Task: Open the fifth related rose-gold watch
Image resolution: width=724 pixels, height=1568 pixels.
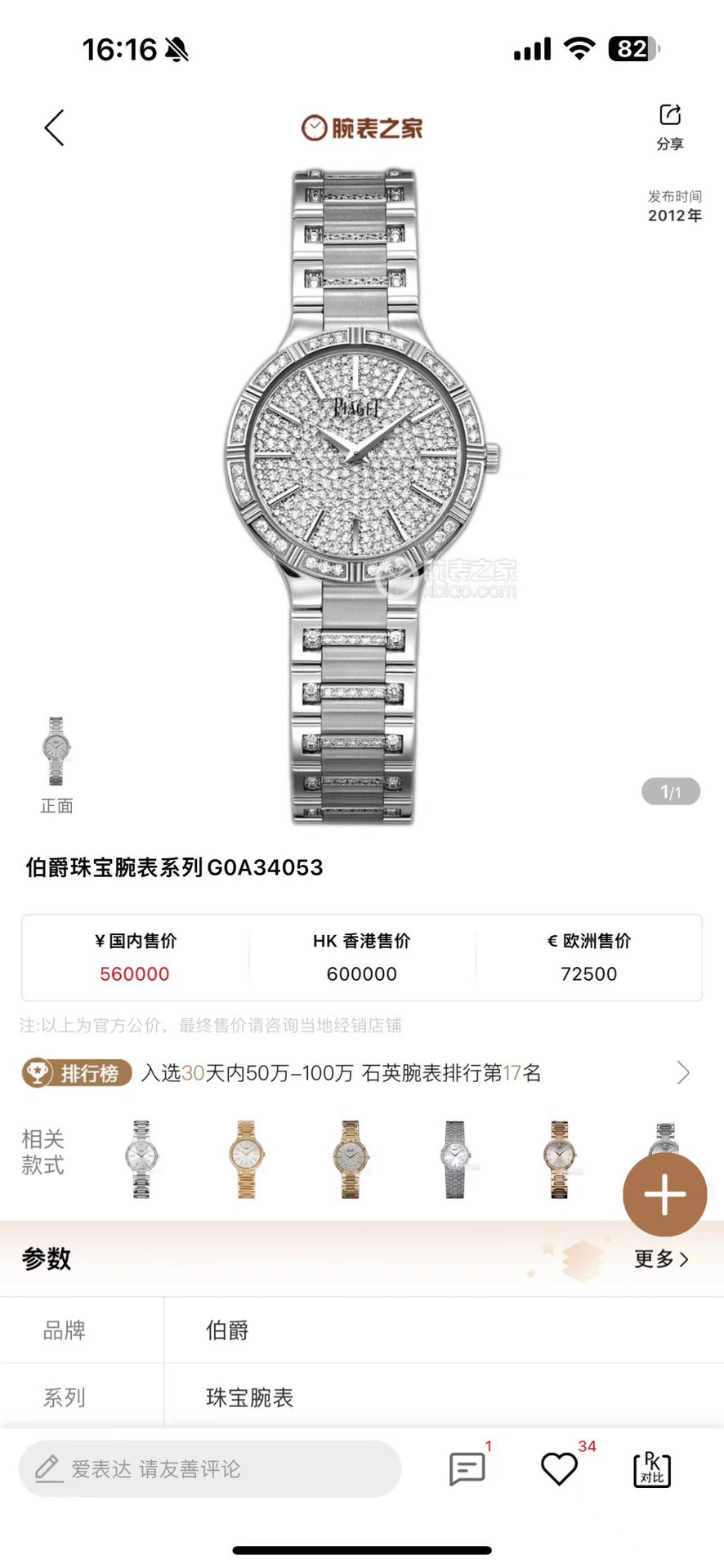Action: [x=560, y=1159]
